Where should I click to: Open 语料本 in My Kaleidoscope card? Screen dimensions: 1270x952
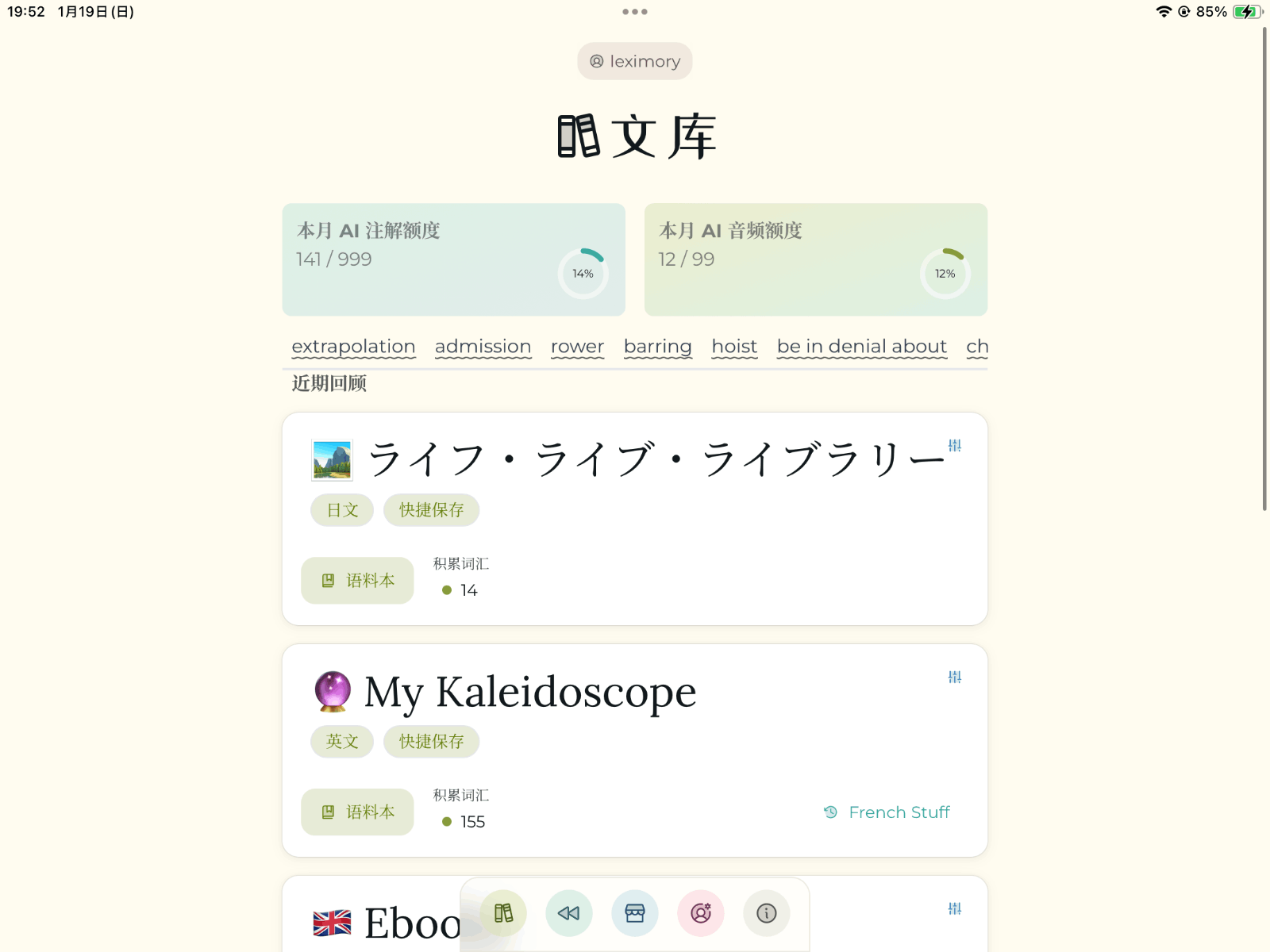pyautogui.click(x=357, y=812)
